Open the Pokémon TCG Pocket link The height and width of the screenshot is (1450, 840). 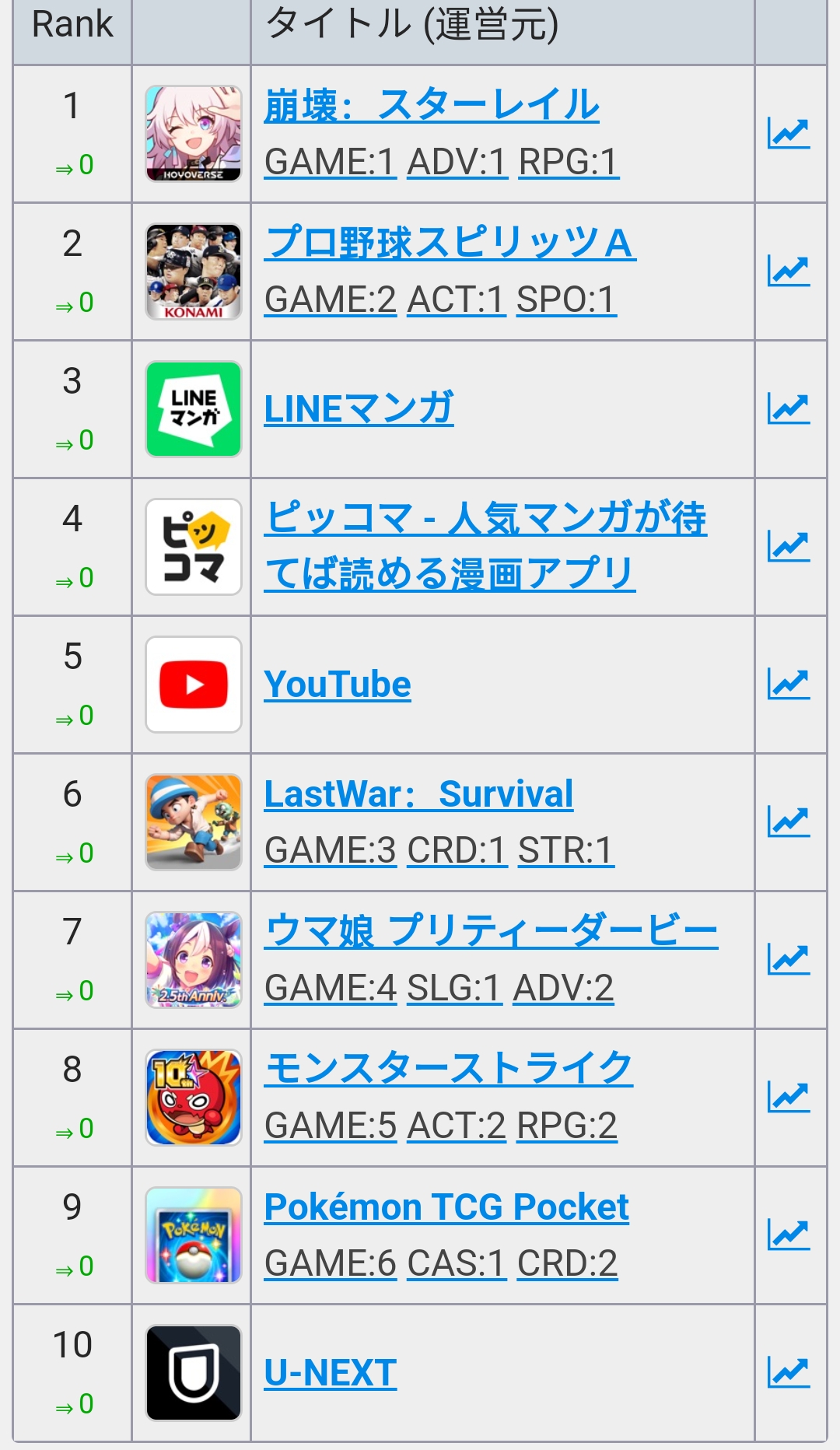tap(446, 1207)
